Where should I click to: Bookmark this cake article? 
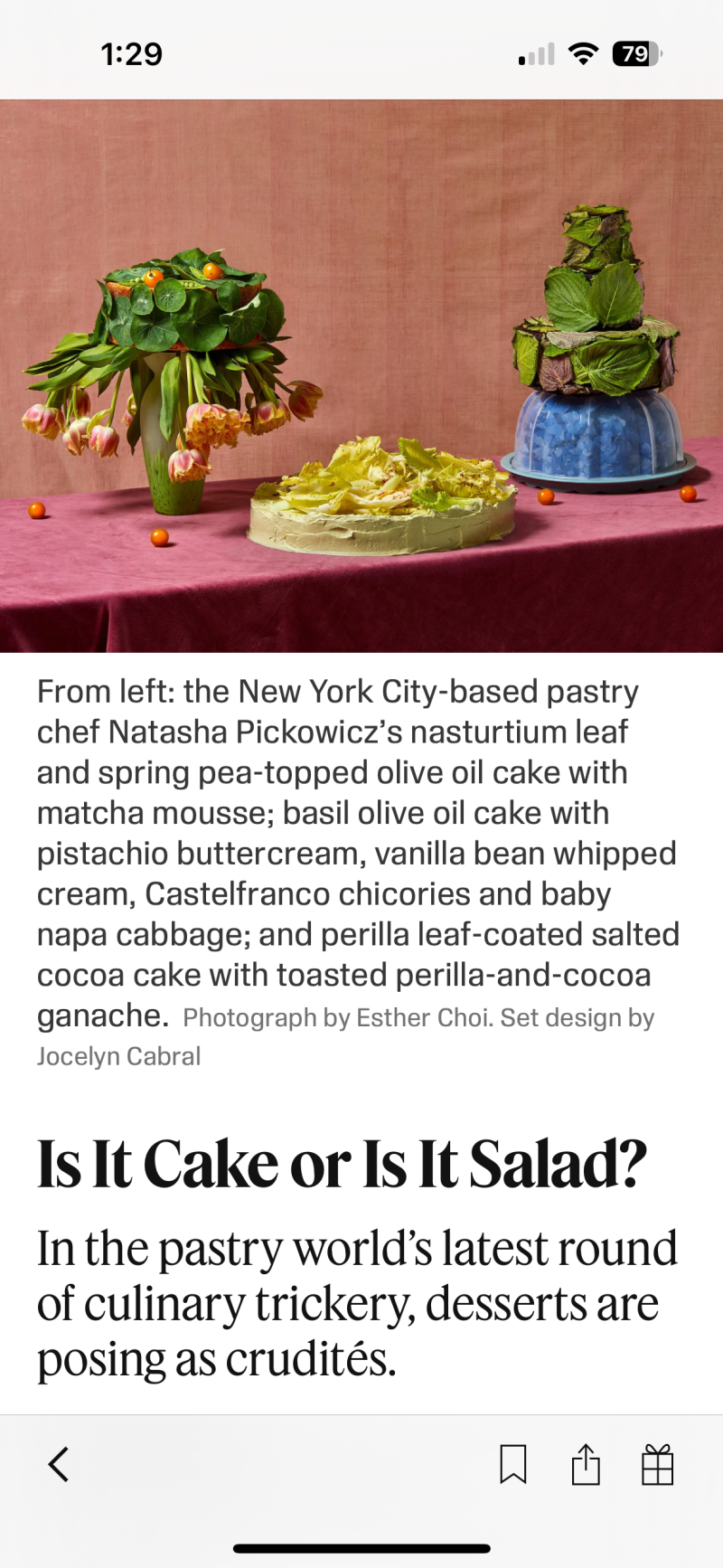(513, 1464)
